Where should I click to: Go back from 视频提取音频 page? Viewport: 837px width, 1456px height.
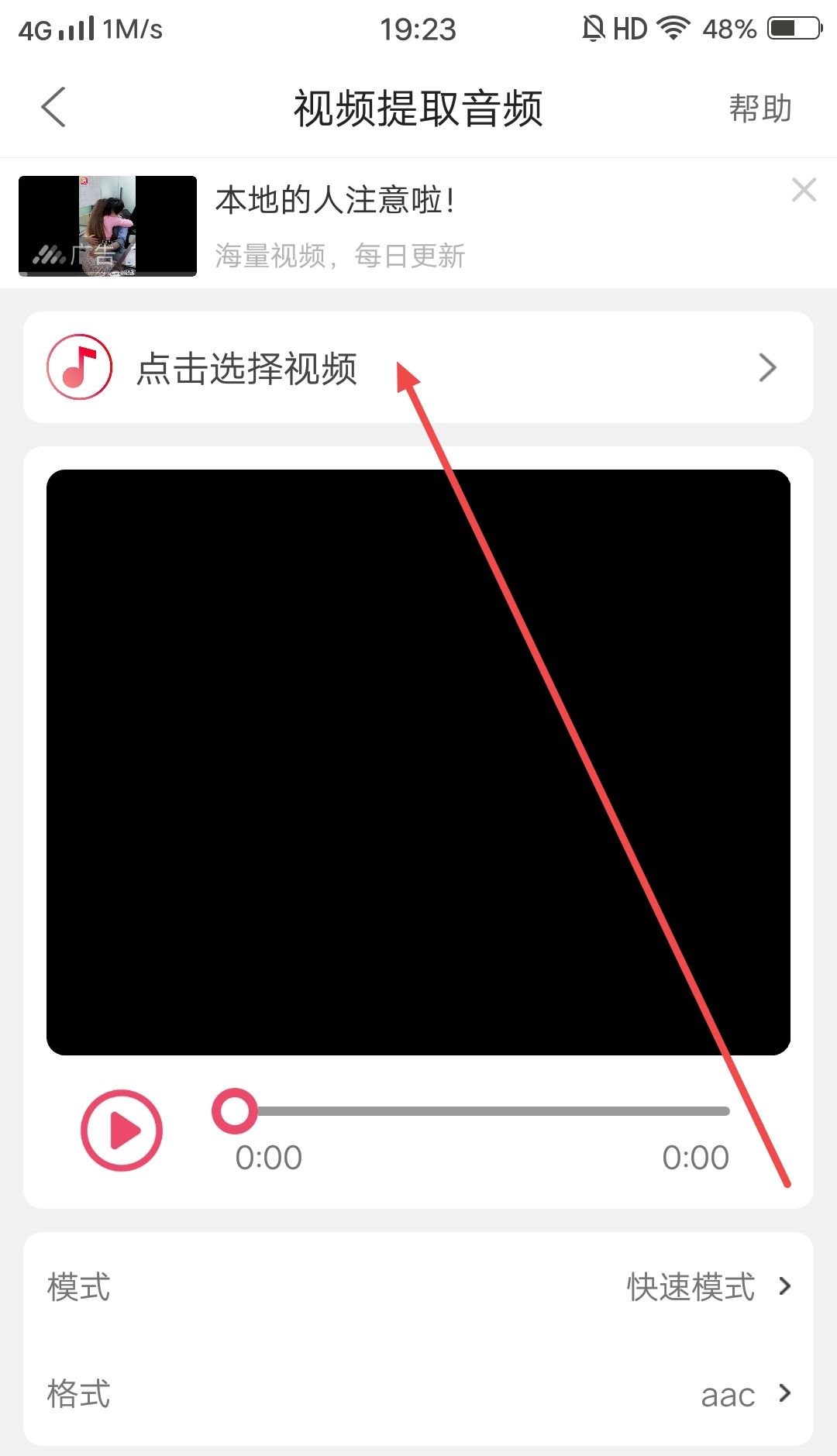53,107
